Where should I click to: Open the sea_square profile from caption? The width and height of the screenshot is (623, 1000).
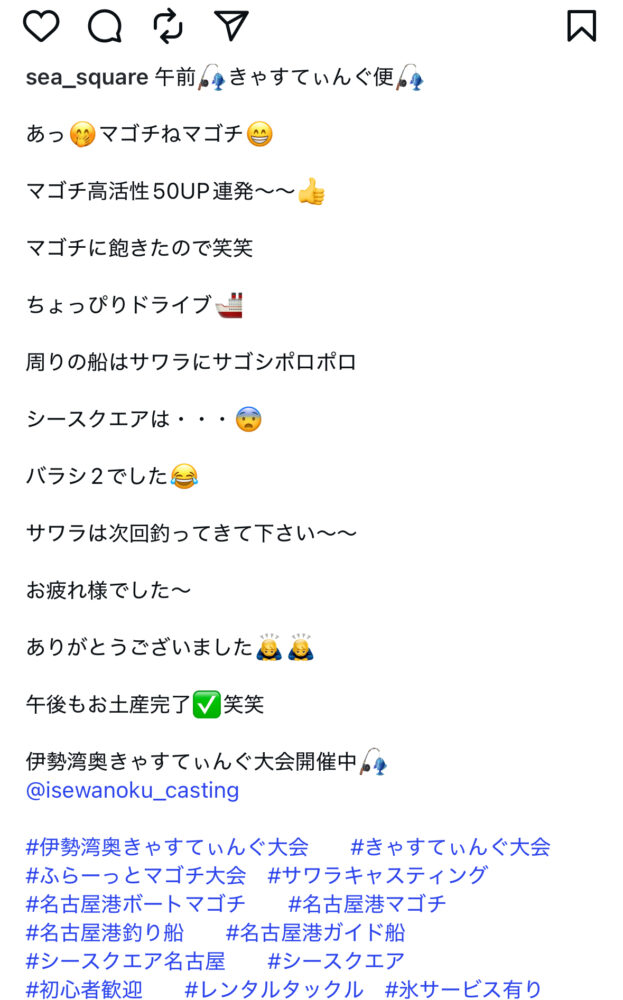point(87,78)
